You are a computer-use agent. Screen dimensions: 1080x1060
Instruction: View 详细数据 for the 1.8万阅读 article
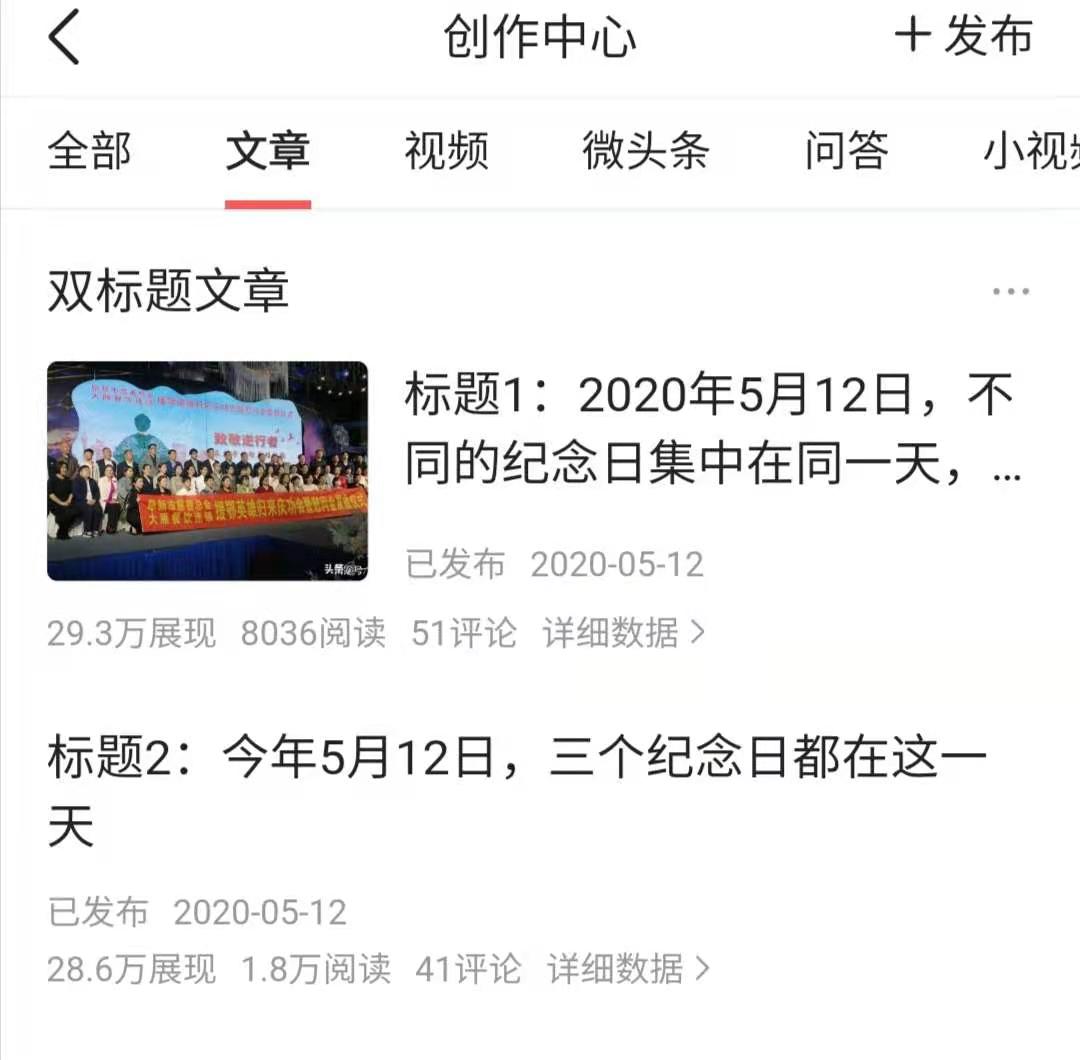point(628,969)
